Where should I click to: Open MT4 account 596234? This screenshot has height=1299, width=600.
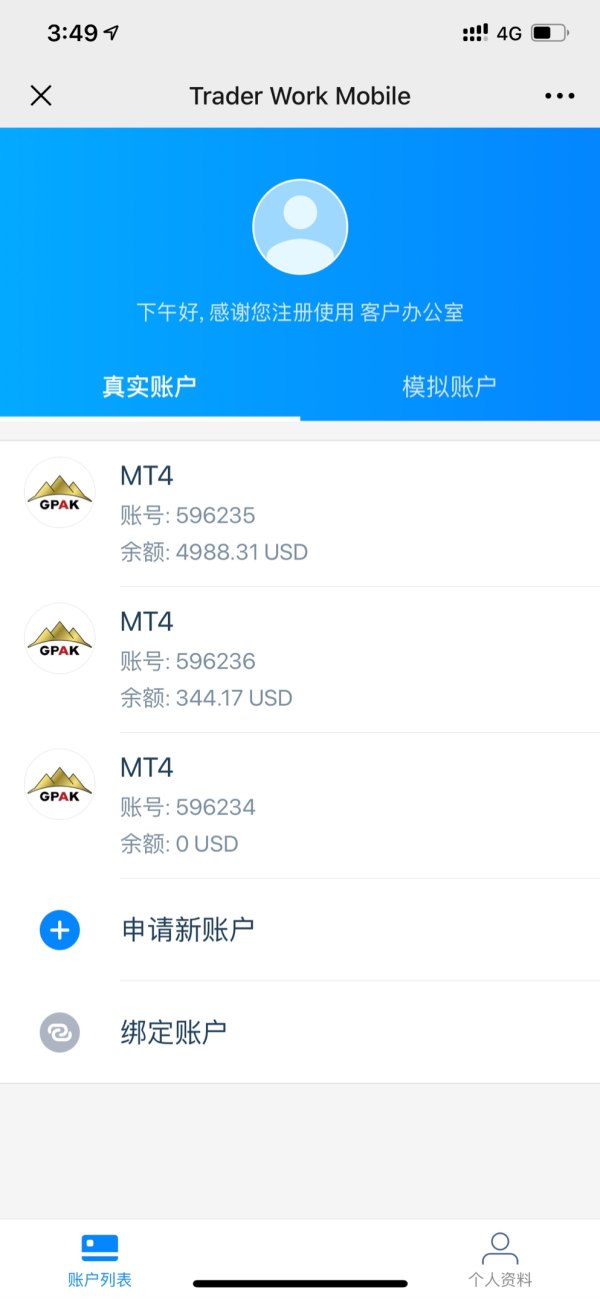300,806
